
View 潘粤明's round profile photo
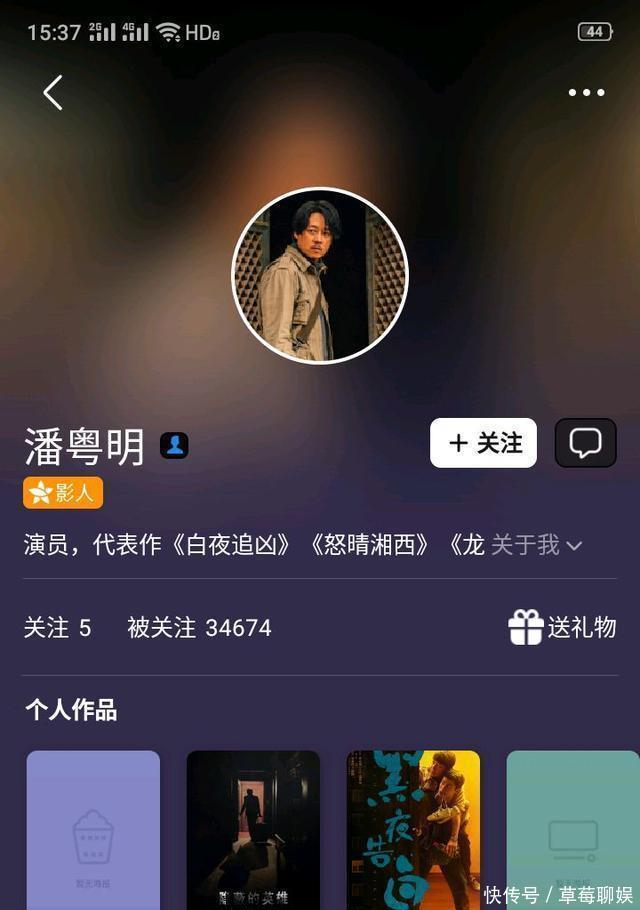(x=320, y=275)
